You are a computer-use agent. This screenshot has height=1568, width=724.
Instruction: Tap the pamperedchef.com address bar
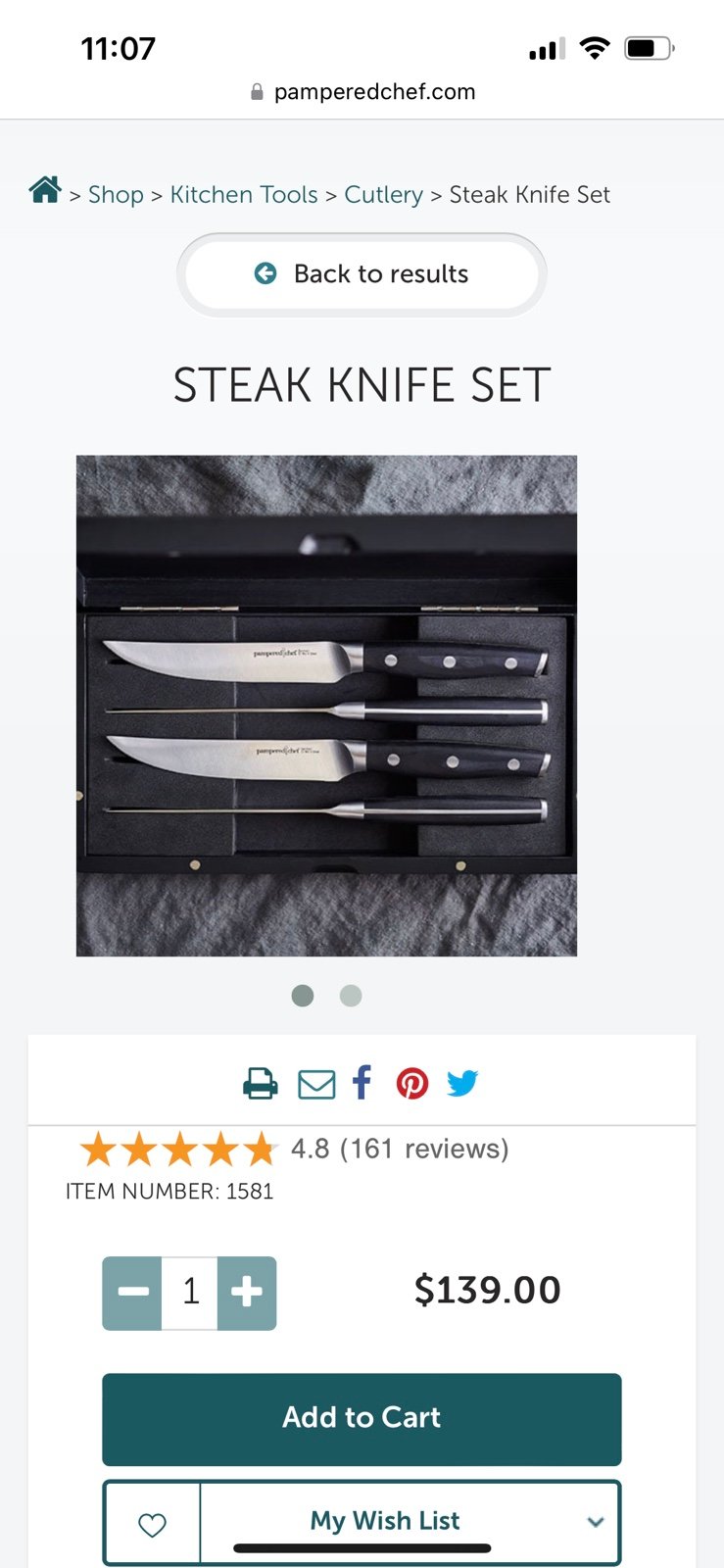tap(362, 92)
